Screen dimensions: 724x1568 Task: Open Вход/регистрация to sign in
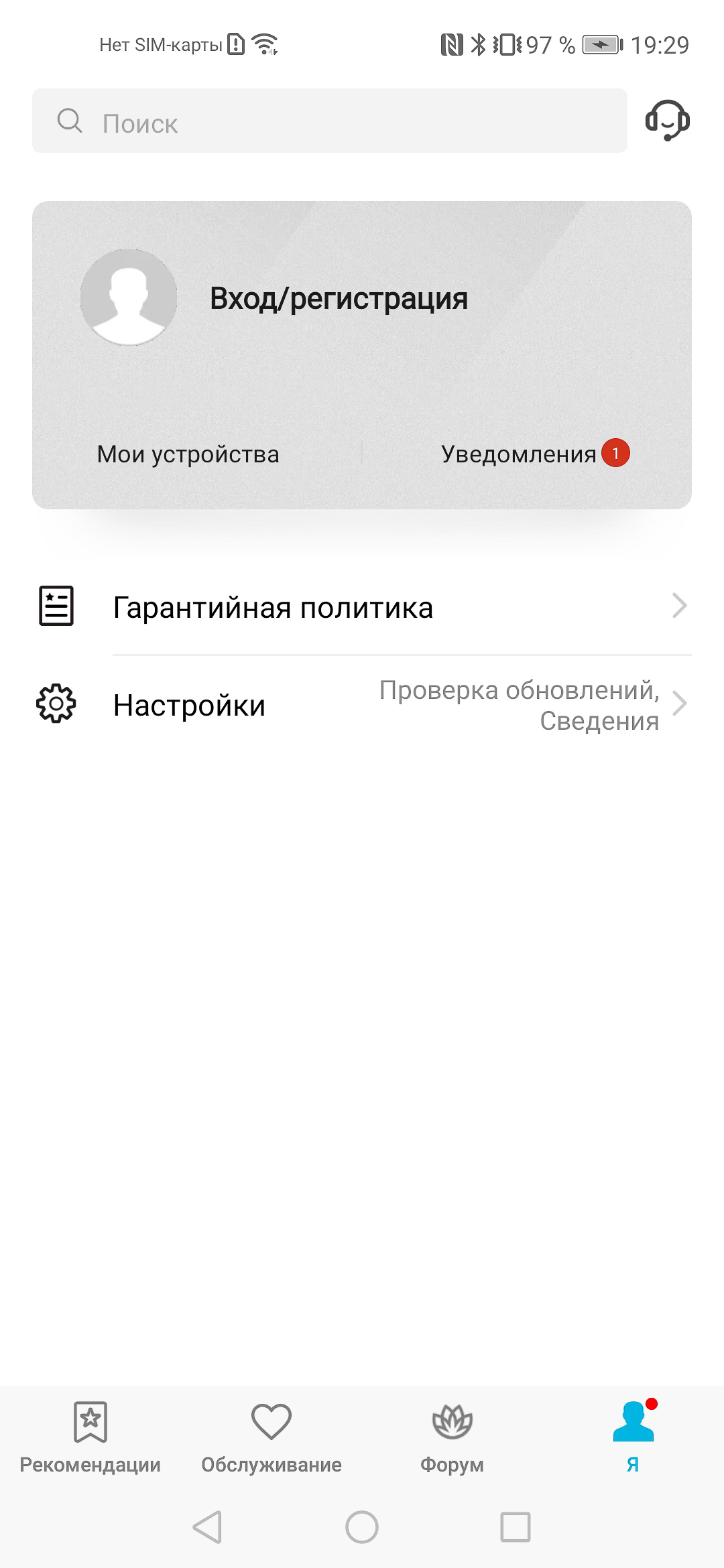[x=339, y=298]
